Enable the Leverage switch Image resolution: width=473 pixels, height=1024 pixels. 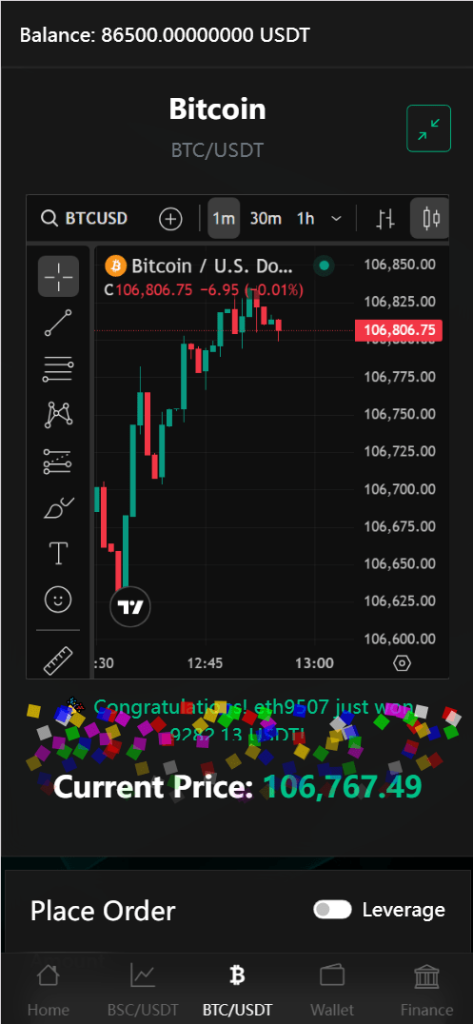click(333, 909)
